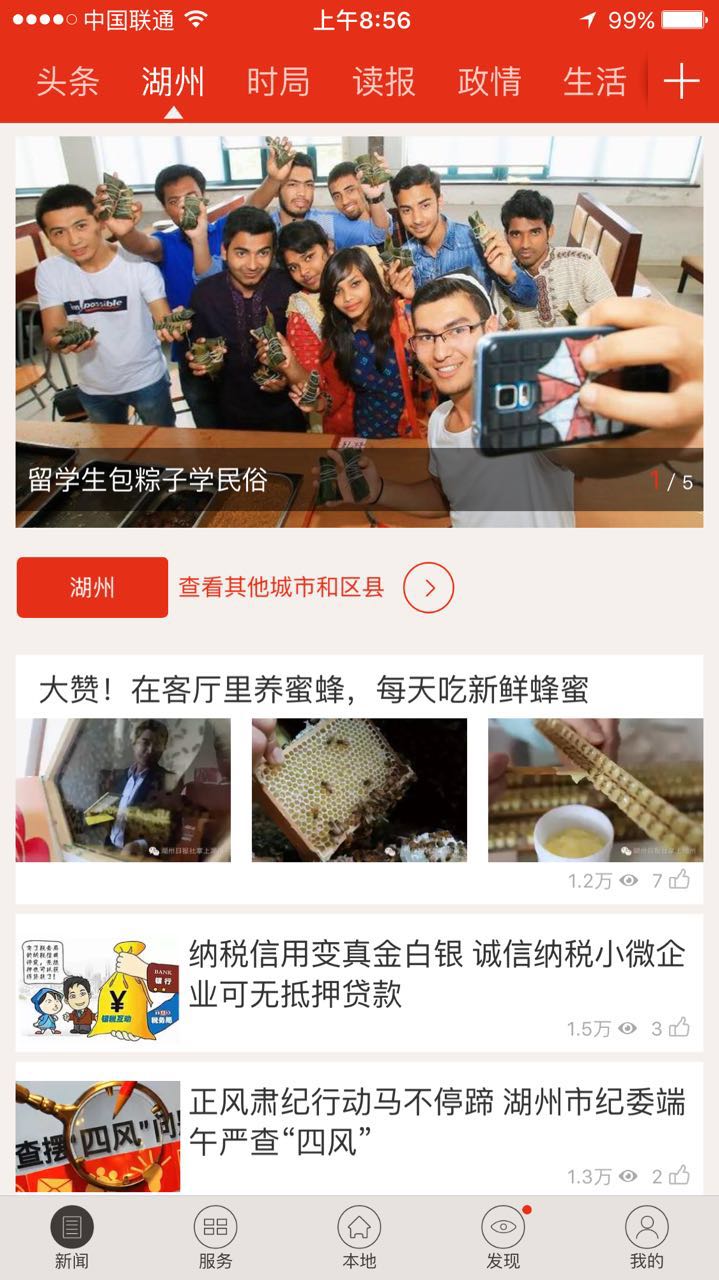The width and height of the screenshot is (719, 1280).
Task: Open the 读报 tab
Action: (x=384, y=81)
